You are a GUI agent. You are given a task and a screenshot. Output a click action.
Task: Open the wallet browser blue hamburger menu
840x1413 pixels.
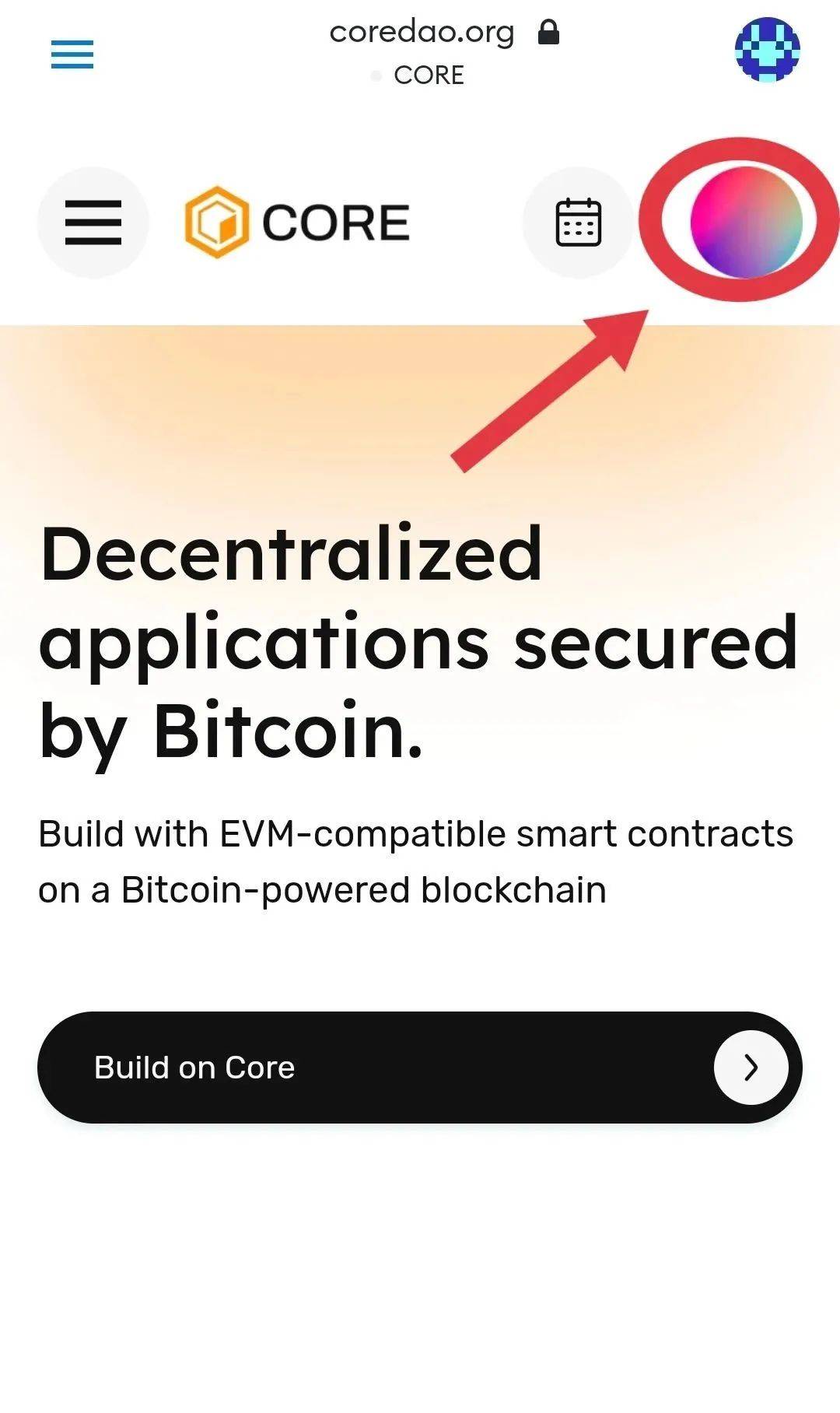pyautogui.click(x=72, y=54)
